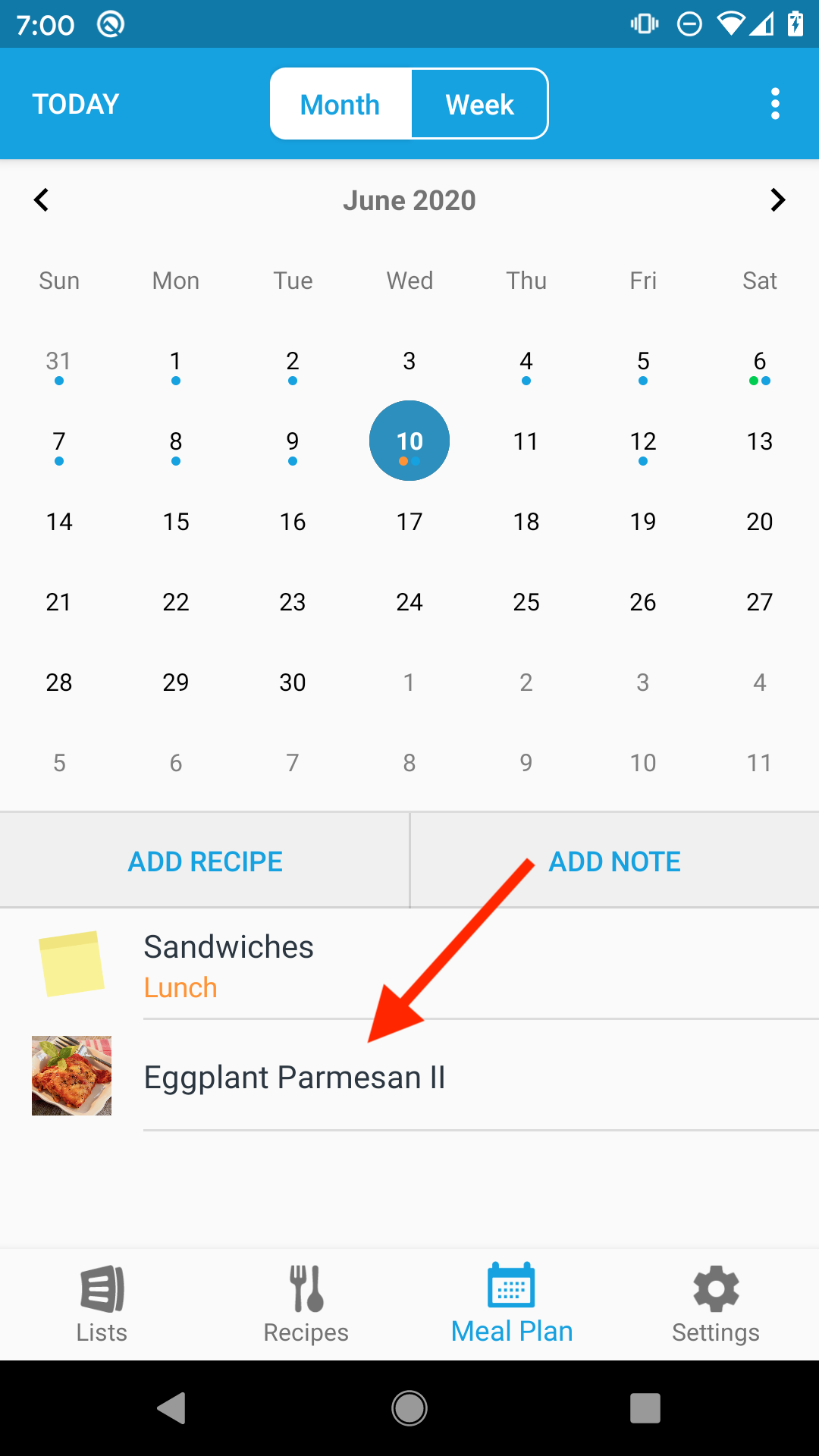Tap Add Note

tap(614, 861)
